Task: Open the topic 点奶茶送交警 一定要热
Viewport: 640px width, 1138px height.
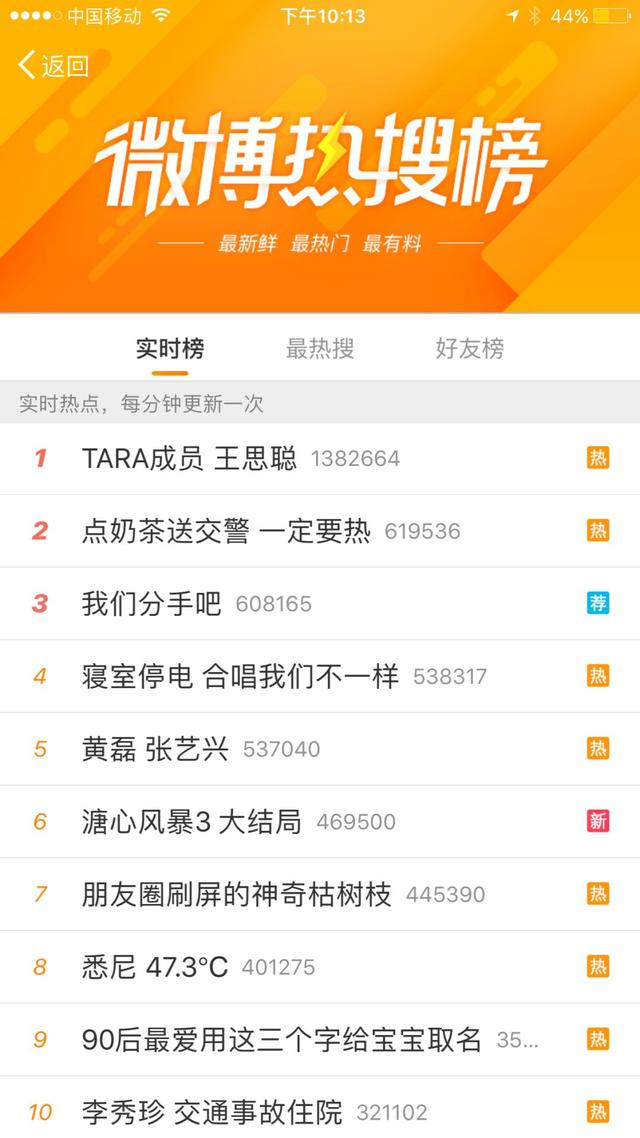Action: [320, 531]
